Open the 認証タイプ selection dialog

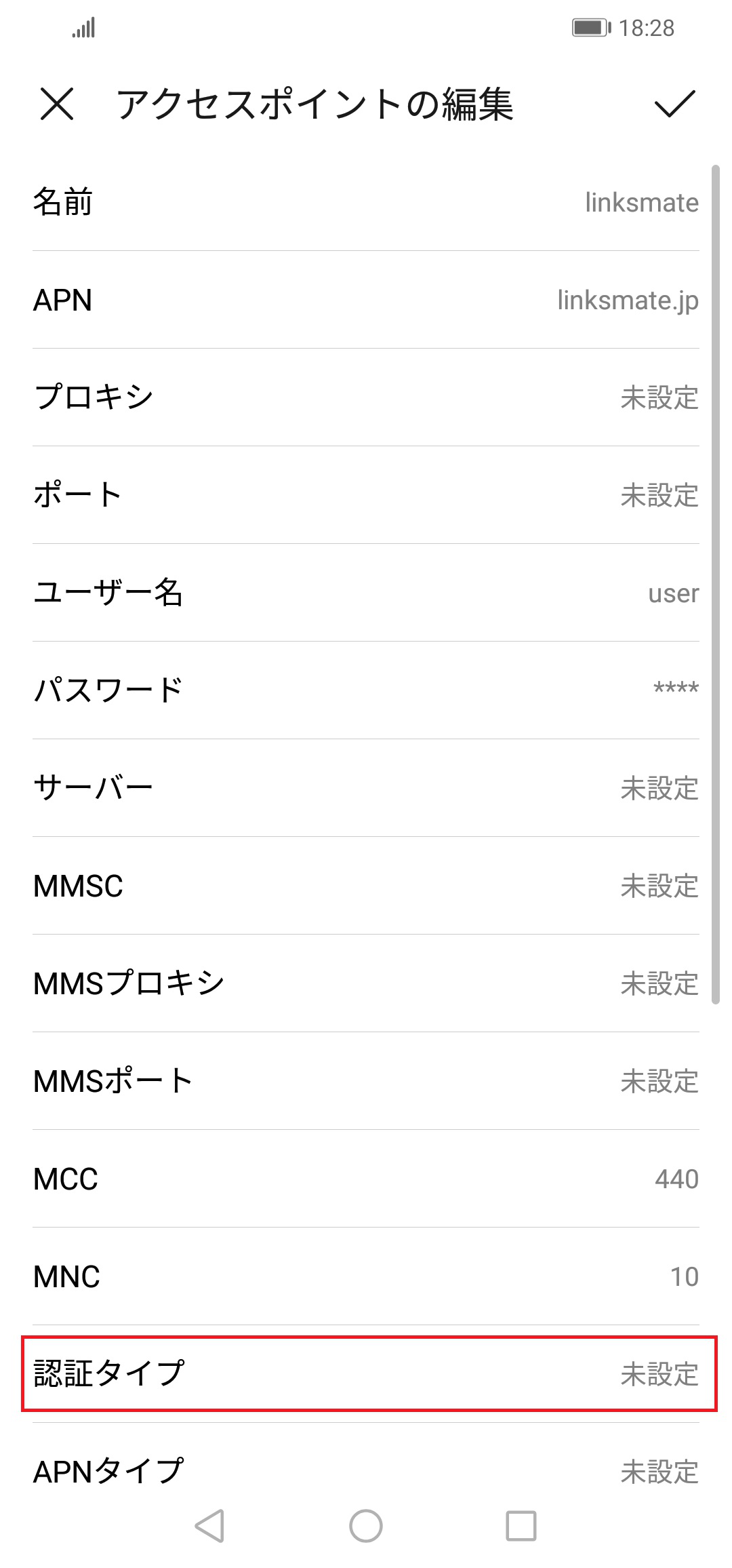point(366,1375)
